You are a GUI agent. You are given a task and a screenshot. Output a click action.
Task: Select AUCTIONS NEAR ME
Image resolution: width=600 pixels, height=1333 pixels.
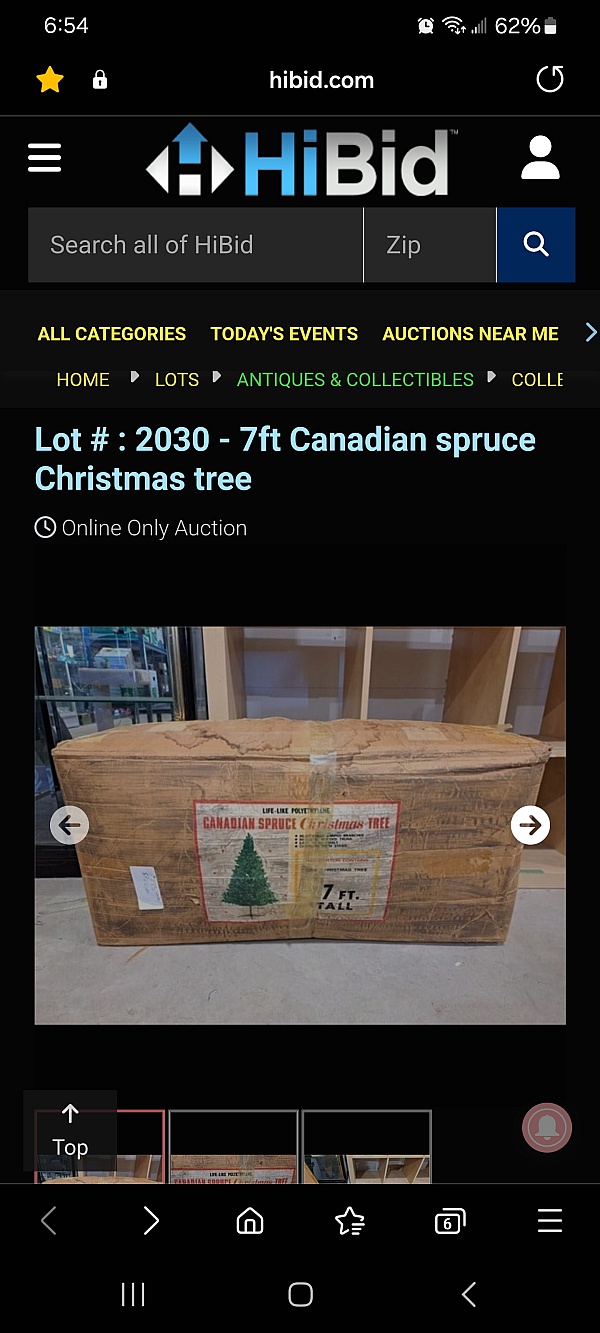tap(470, 334)
